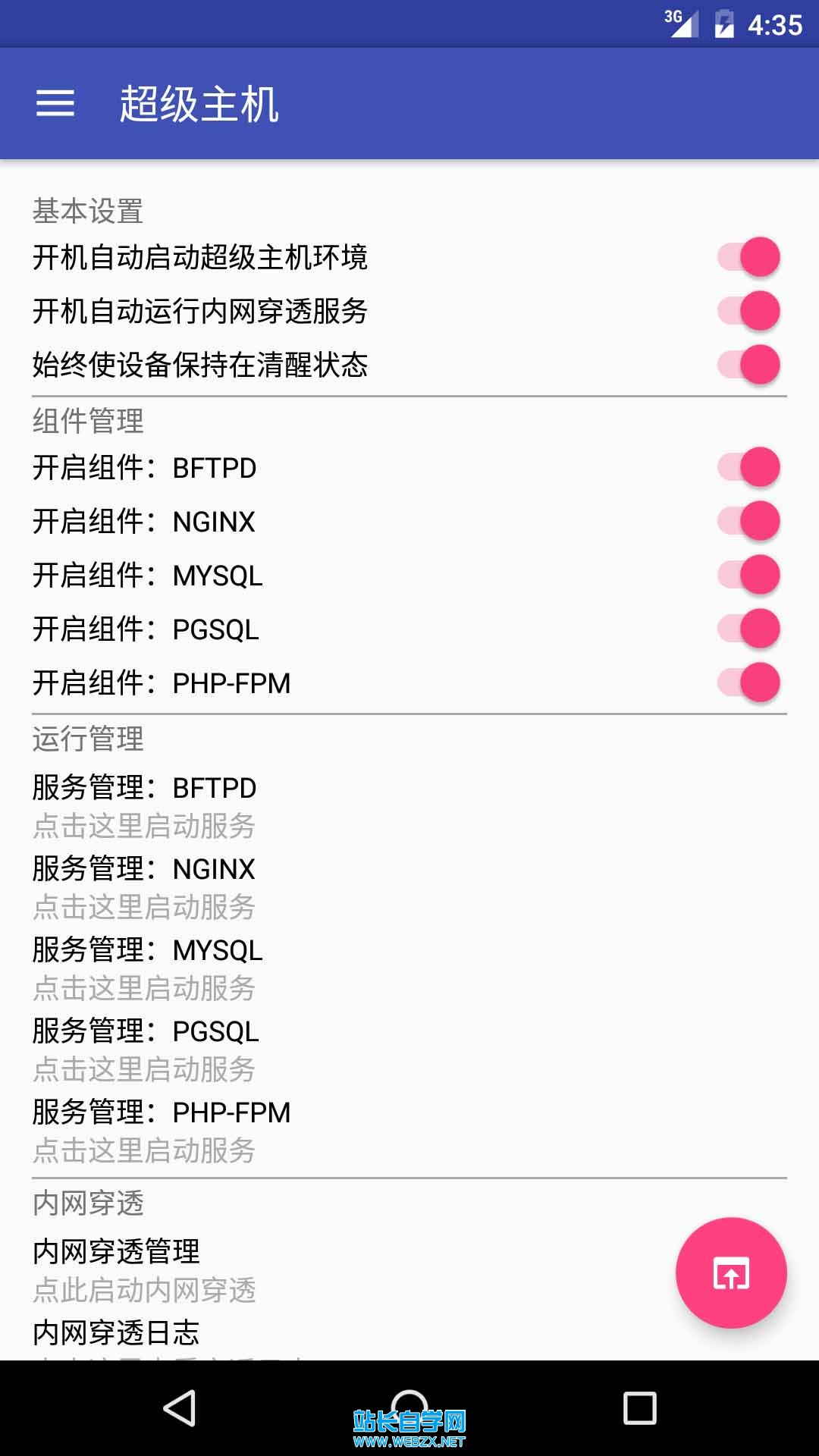Tap the pink floating action button
Image resolution: width=819 pixels, height=1456 pixels.
pyautogui.click(x=731, y=1272)
